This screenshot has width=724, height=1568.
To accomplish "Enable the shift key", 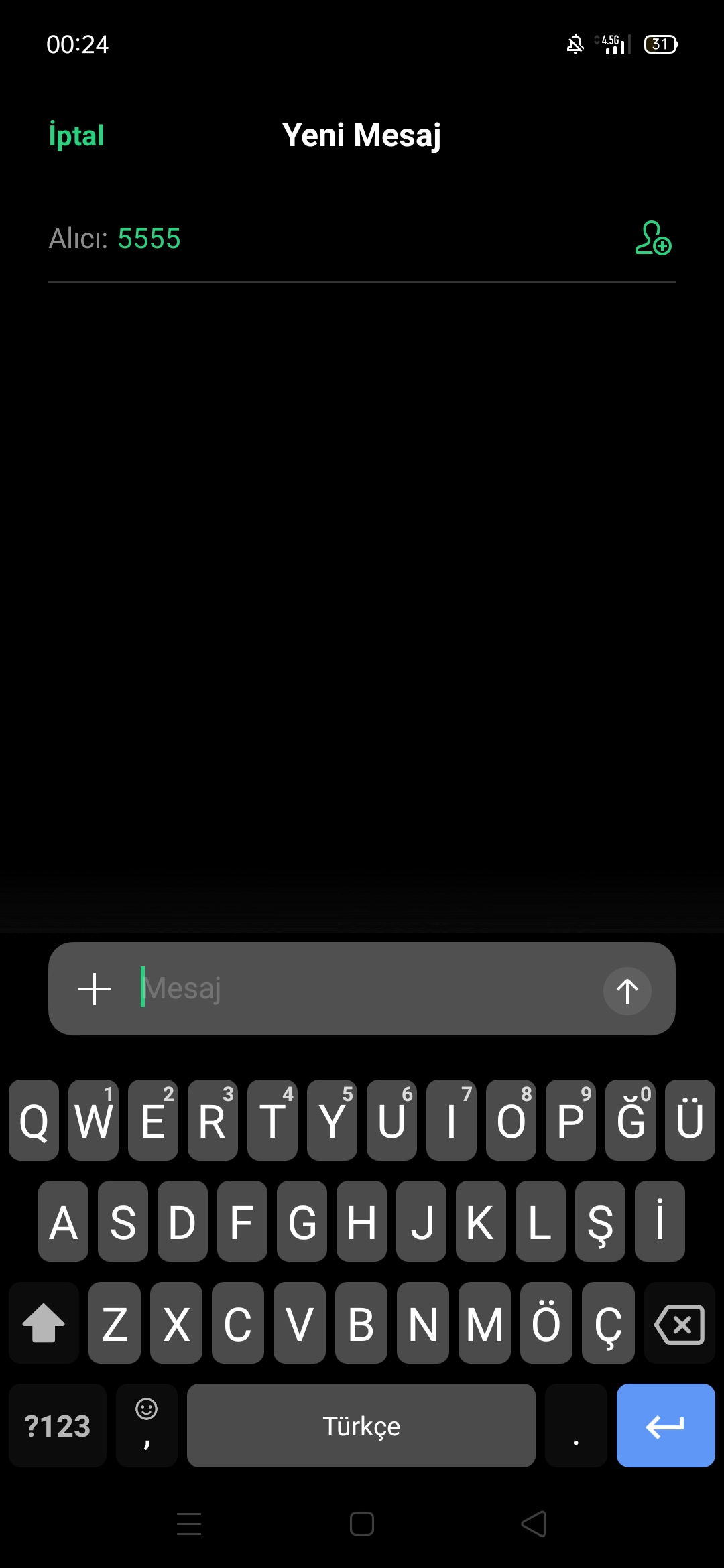I will 44,1323.
